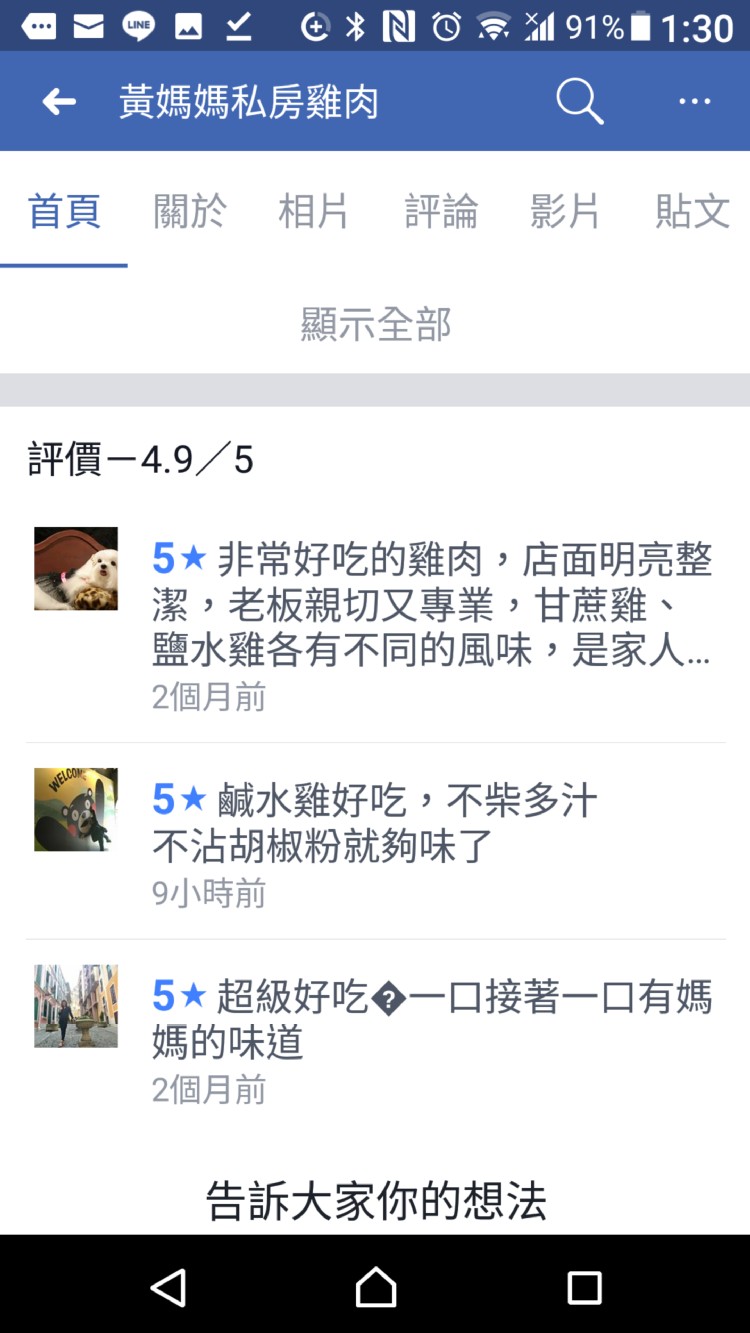
Task: Go back using the header arrow
Action: point(59,102)
